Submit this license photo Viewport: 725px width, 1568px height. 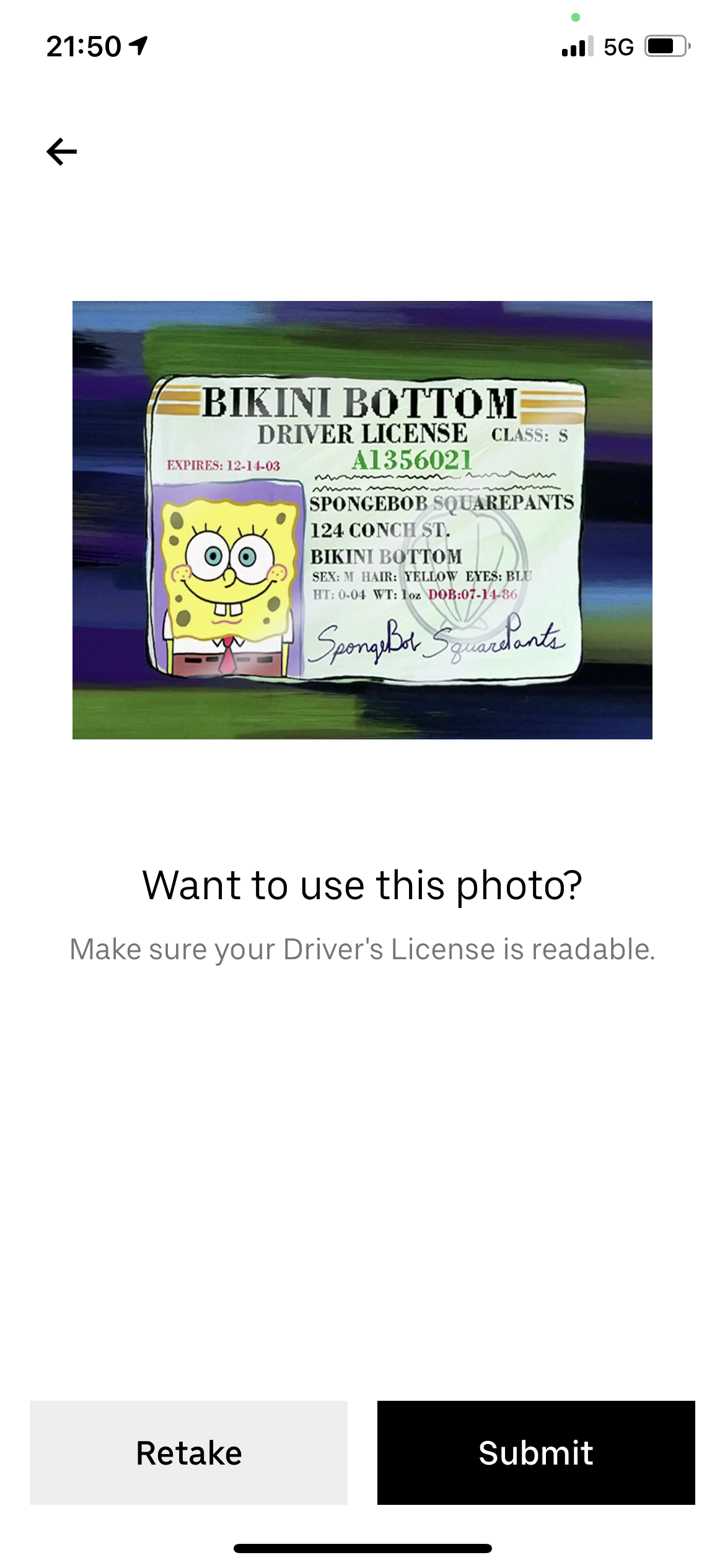tap(535, 1452)
